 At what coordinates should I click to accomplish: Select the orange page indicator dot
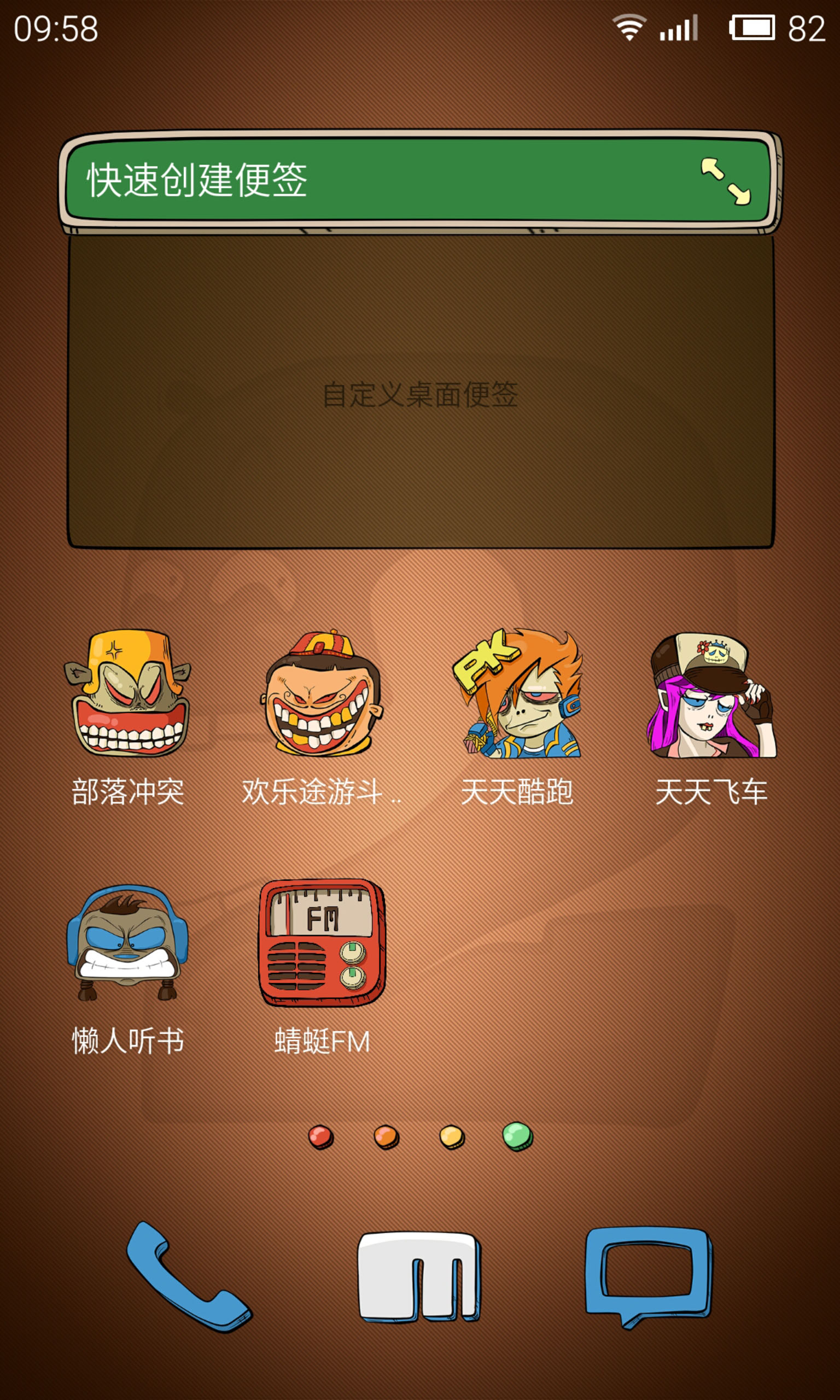(387, 1136)
